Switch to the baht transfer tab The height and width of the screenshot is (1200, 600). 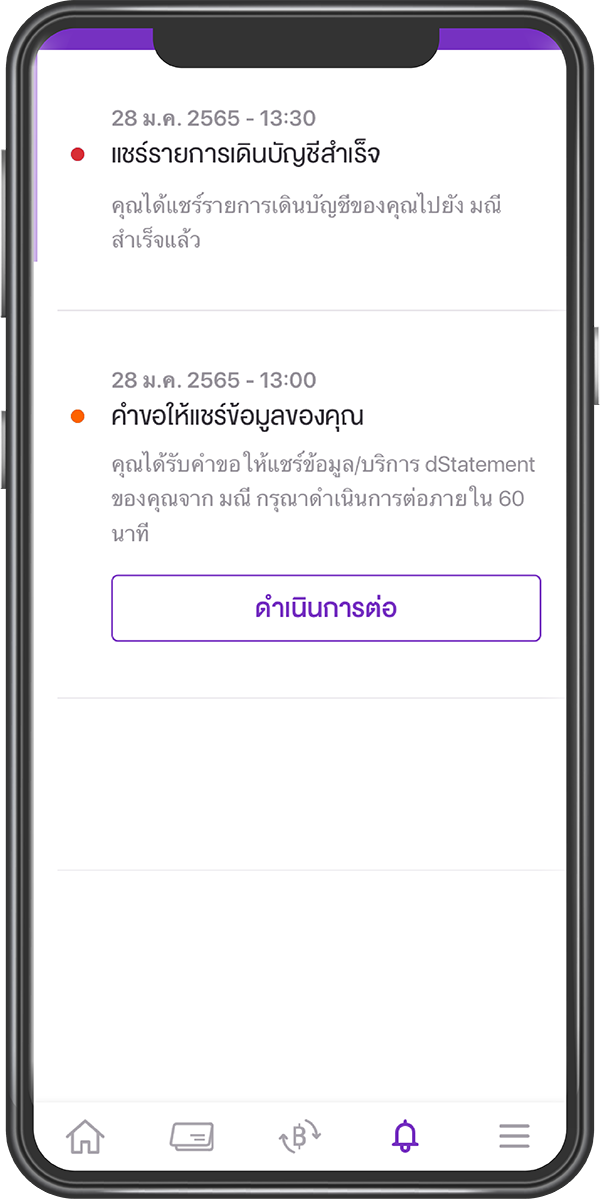click(x=299, y=1136)
